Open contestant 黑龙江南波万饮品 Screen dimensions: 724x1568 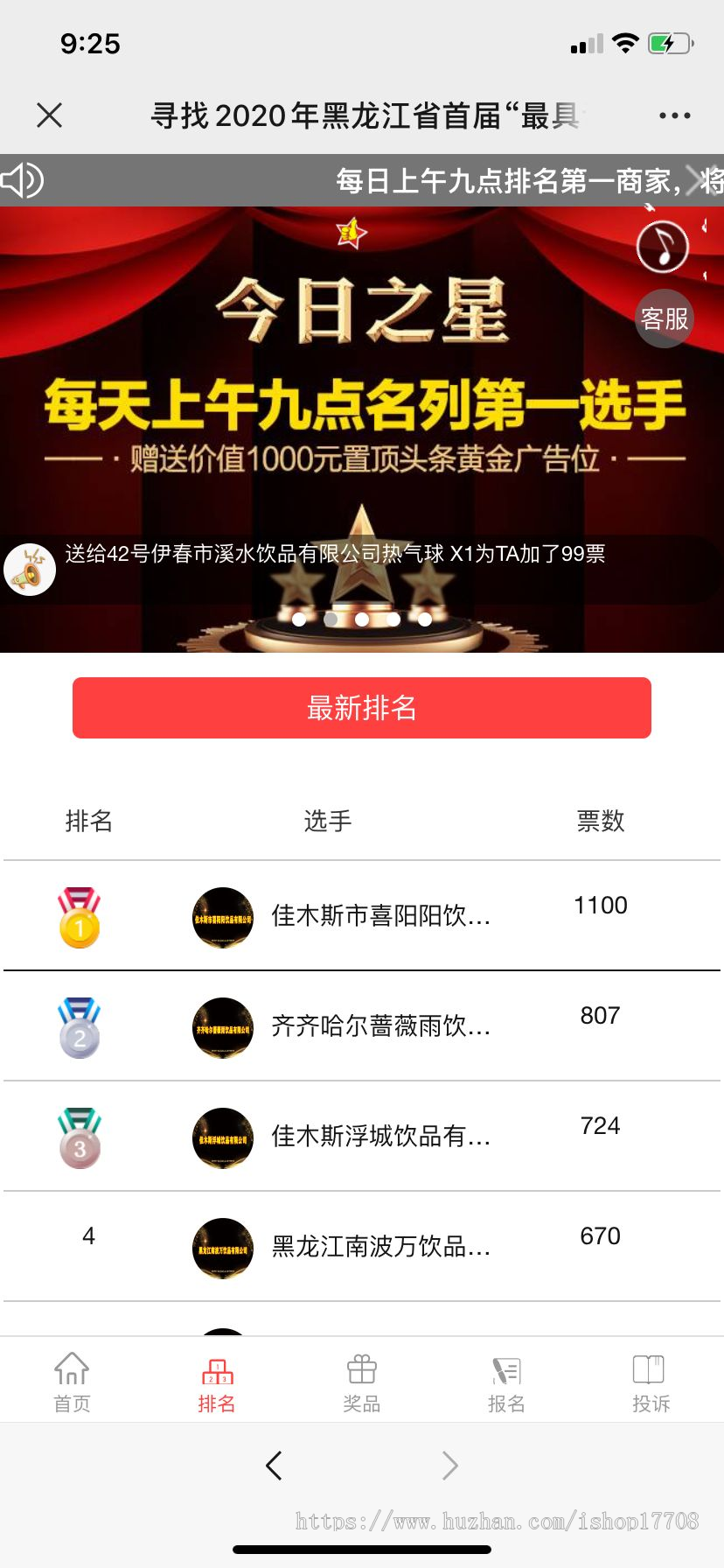coord(380,1247)
